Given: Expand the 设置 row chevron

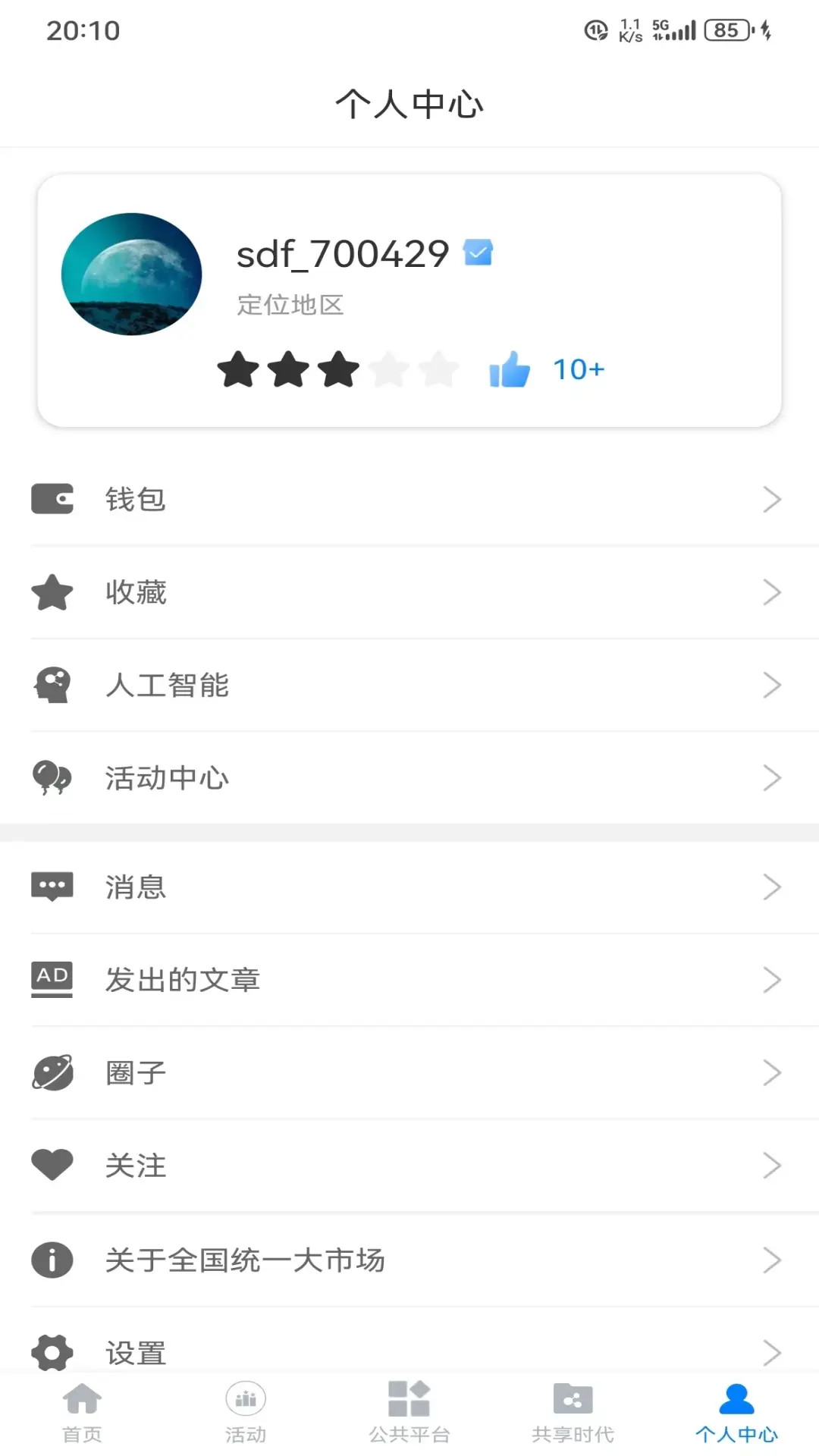Looking at the screenshot, I should [x=772, y=1351].
